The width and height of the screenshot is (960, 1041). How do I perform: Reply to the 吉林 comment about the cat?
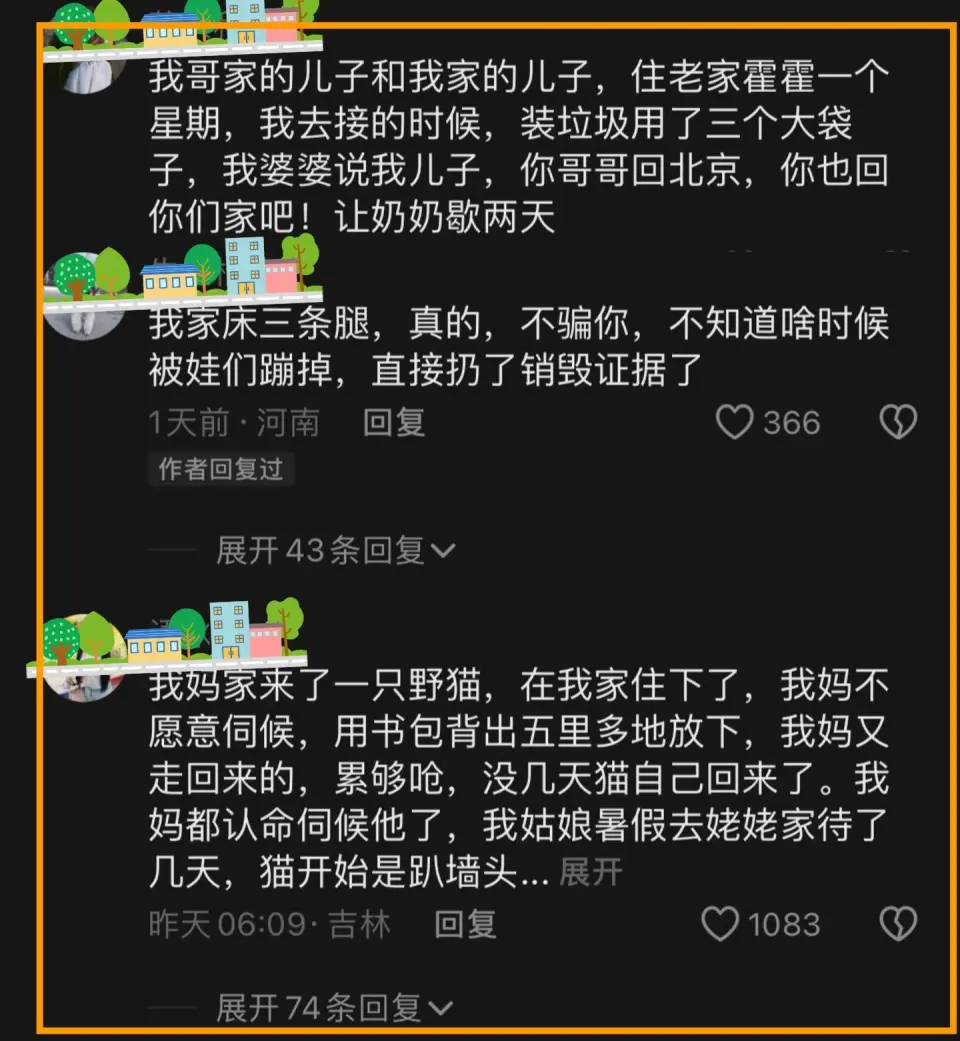click(x=465, y=924)
